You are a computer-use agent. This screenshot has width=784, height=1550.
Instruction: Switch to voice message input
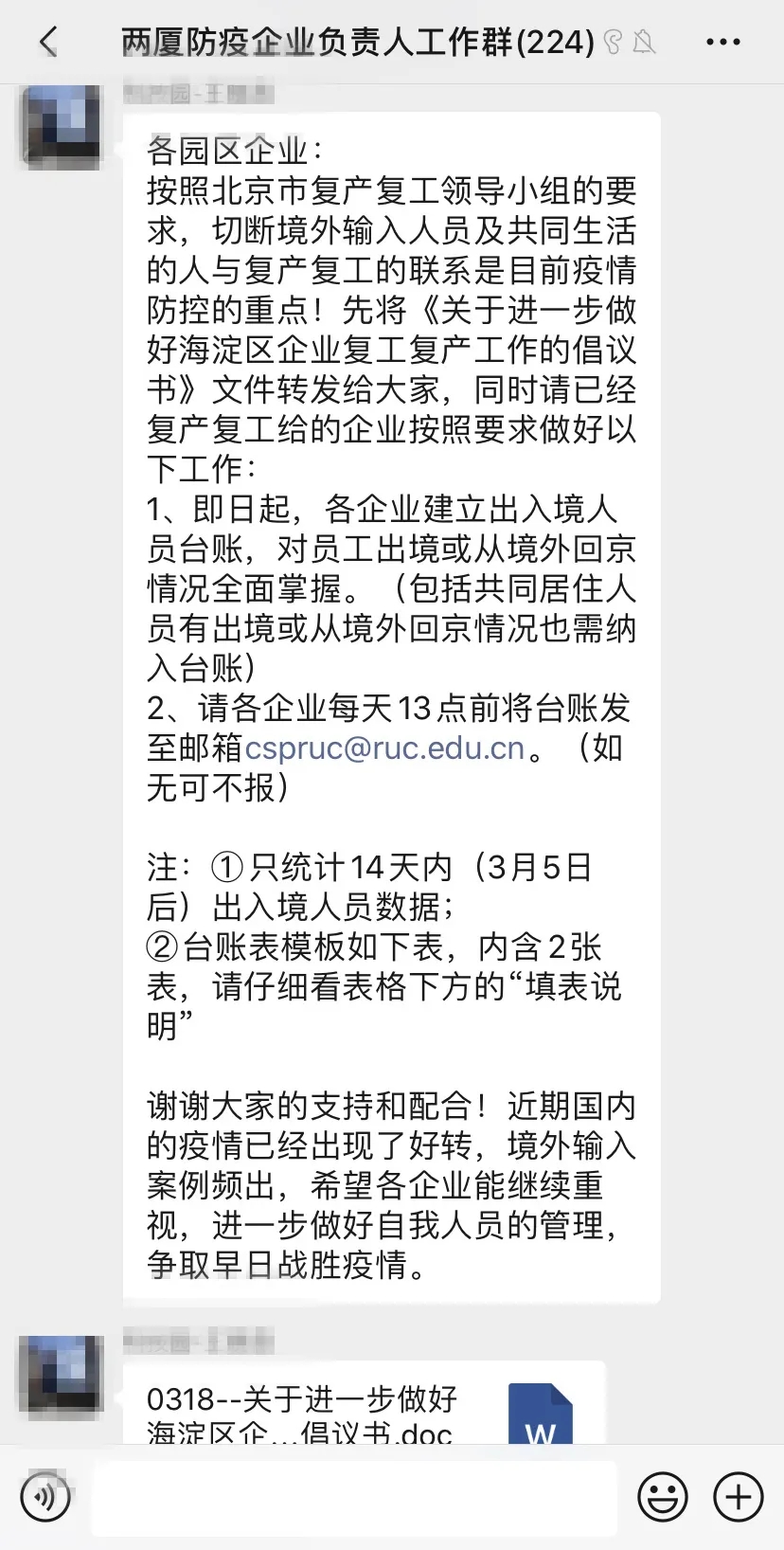[x=45, y=1498]
